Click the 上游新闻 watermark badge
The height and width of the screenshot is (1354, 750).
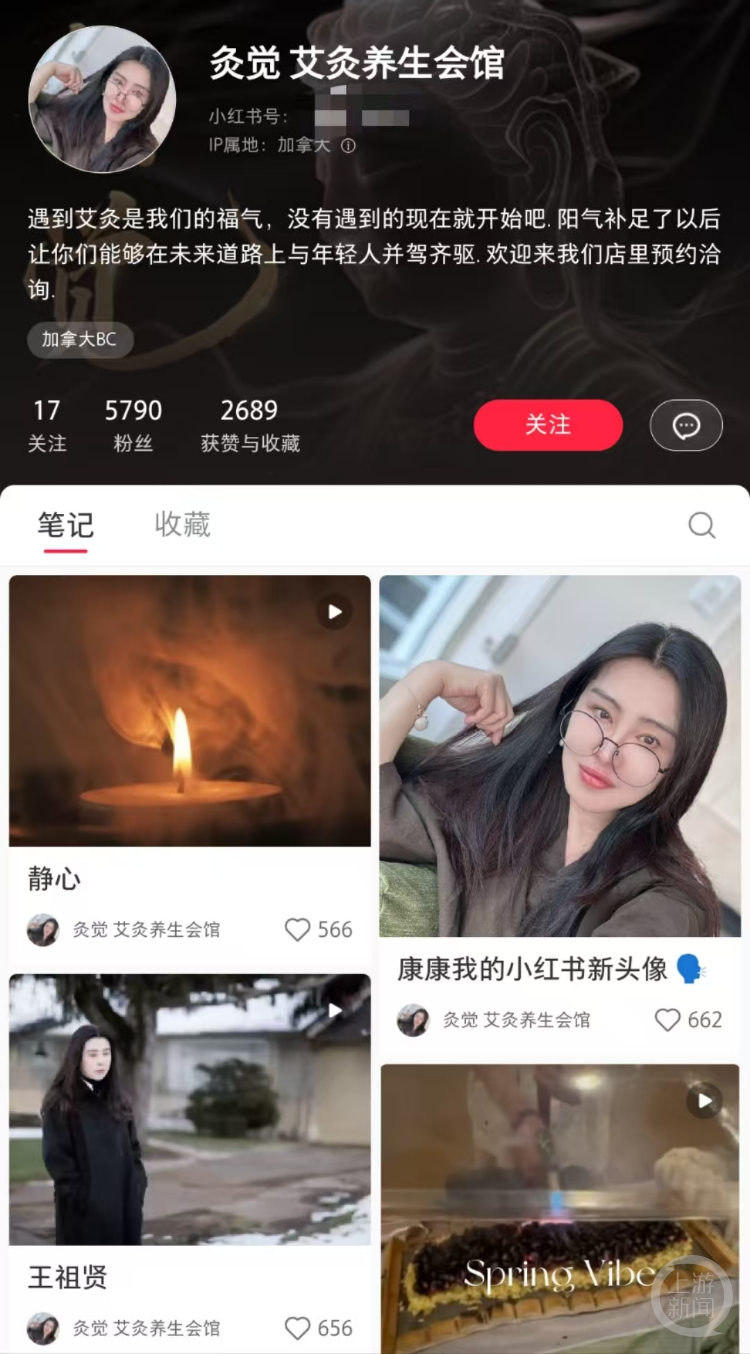point(691,1293)
